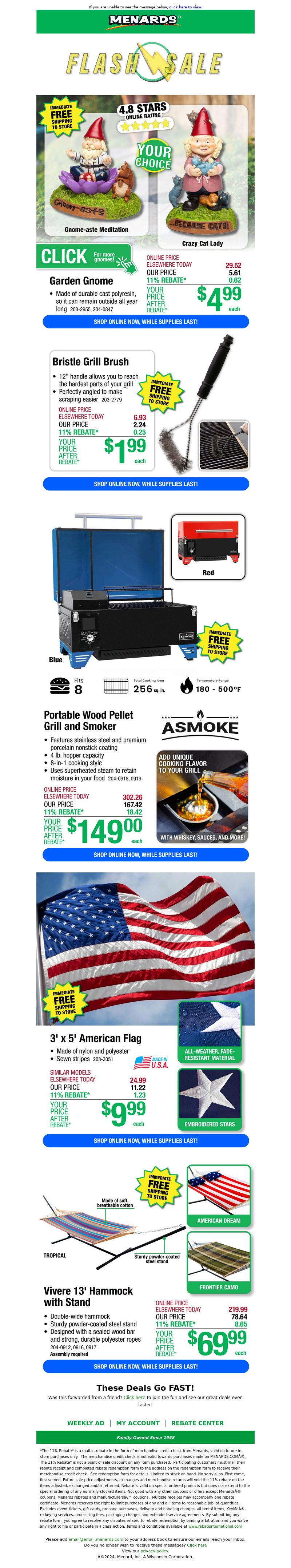Viewport: 291px width, 1568px height.
Task: Shop online now for the Bristle Grill Brush
Action: (x=145, y=484)
